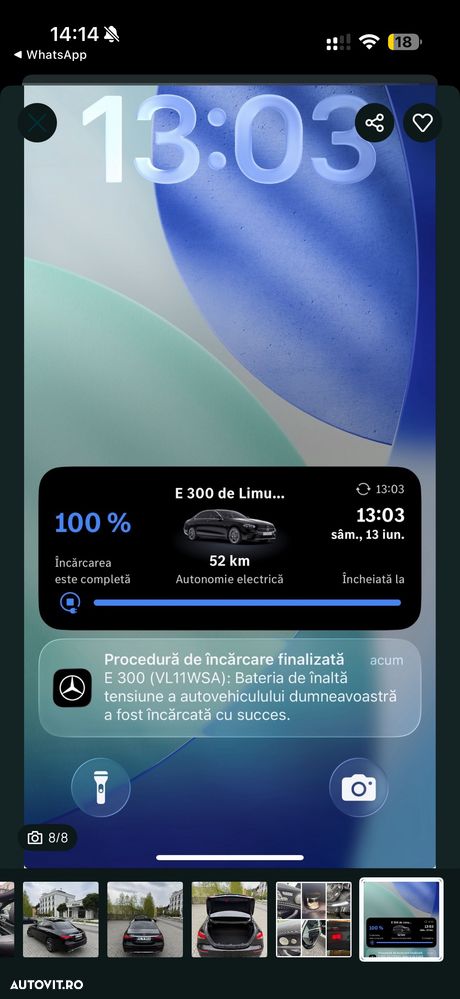Add listing to favorites with heart
Viewport: 460px width, 999px height.
422,122
